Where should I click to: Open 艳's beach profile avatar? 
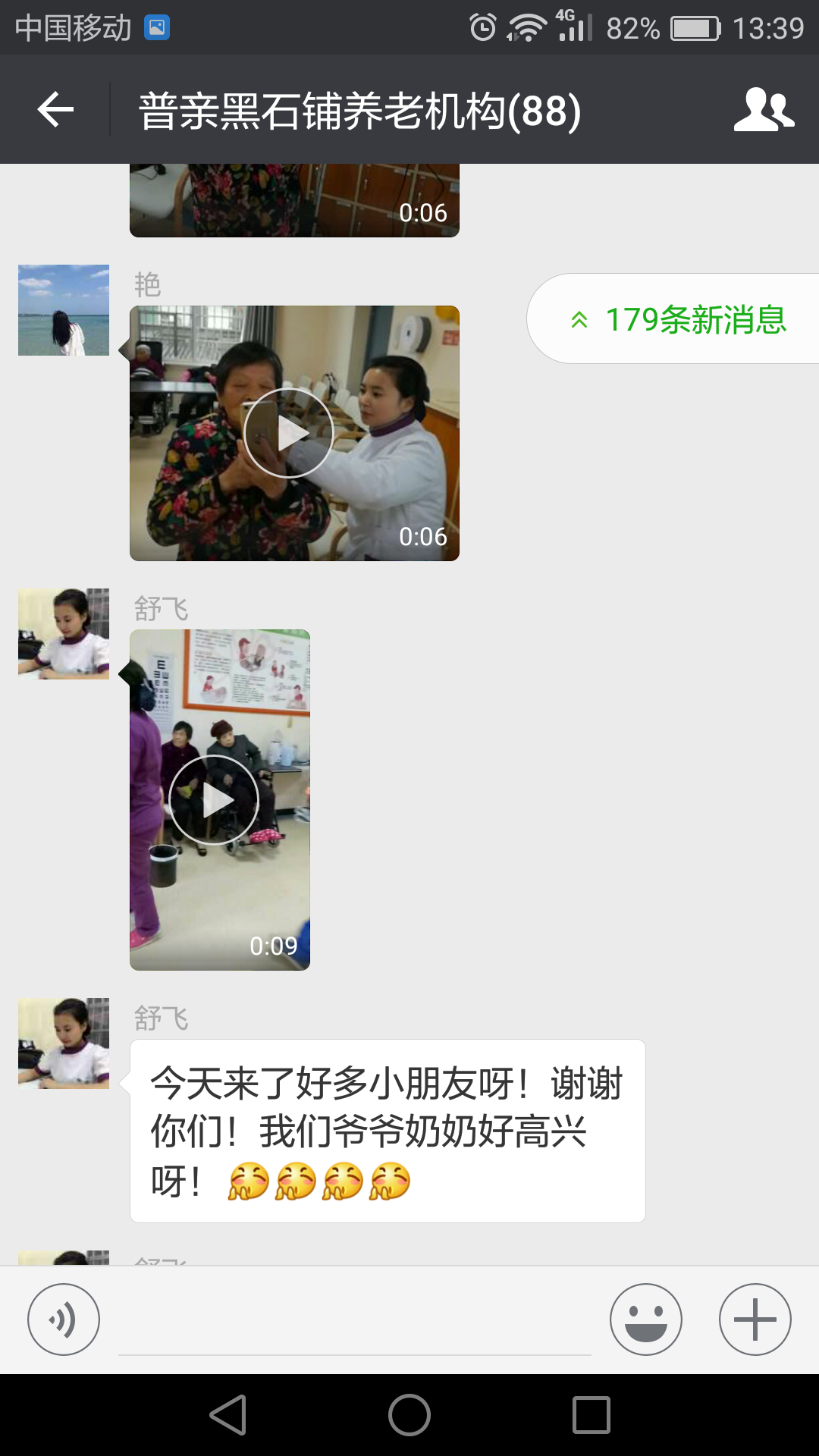pos(64,310)
